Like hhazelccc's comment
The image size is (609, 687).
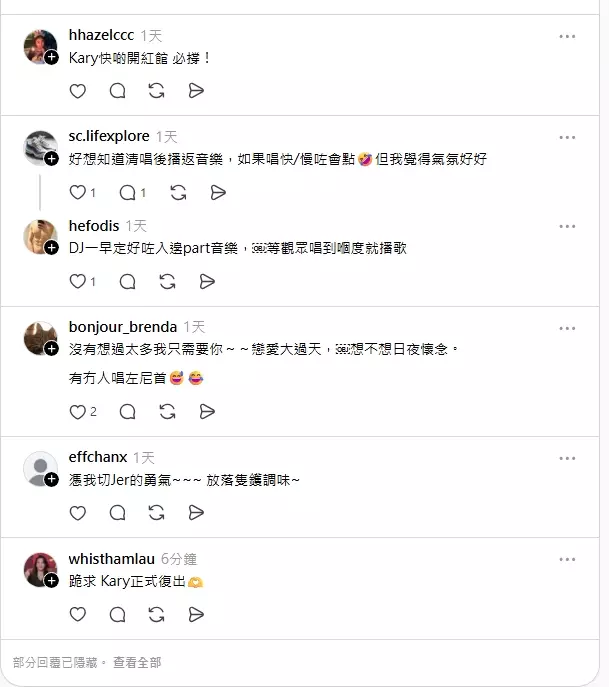[77, 91]
